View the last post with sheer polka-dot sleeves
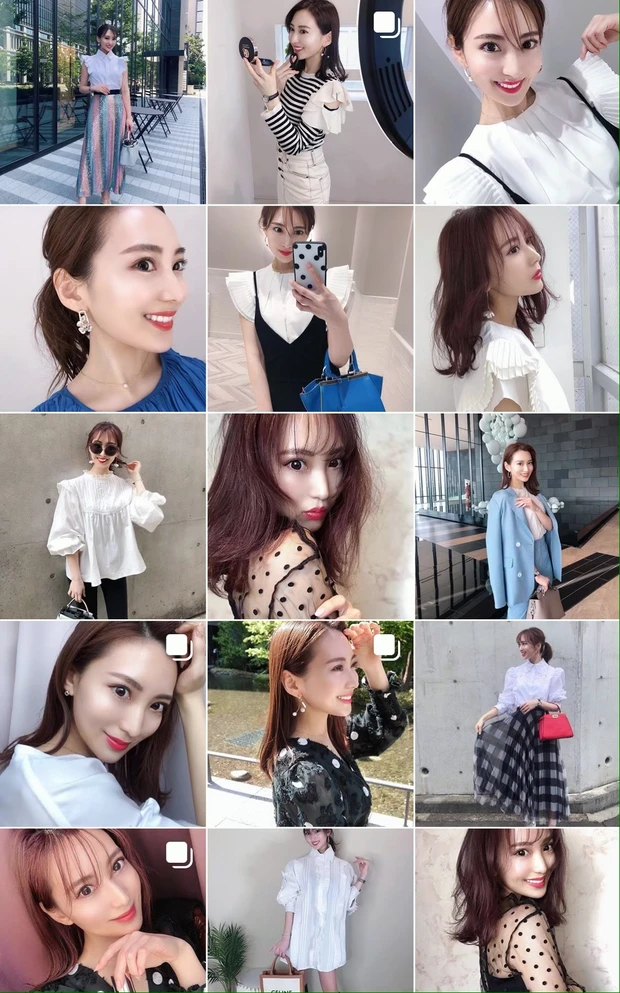620x993 pixels. click(x=517, y=910)
